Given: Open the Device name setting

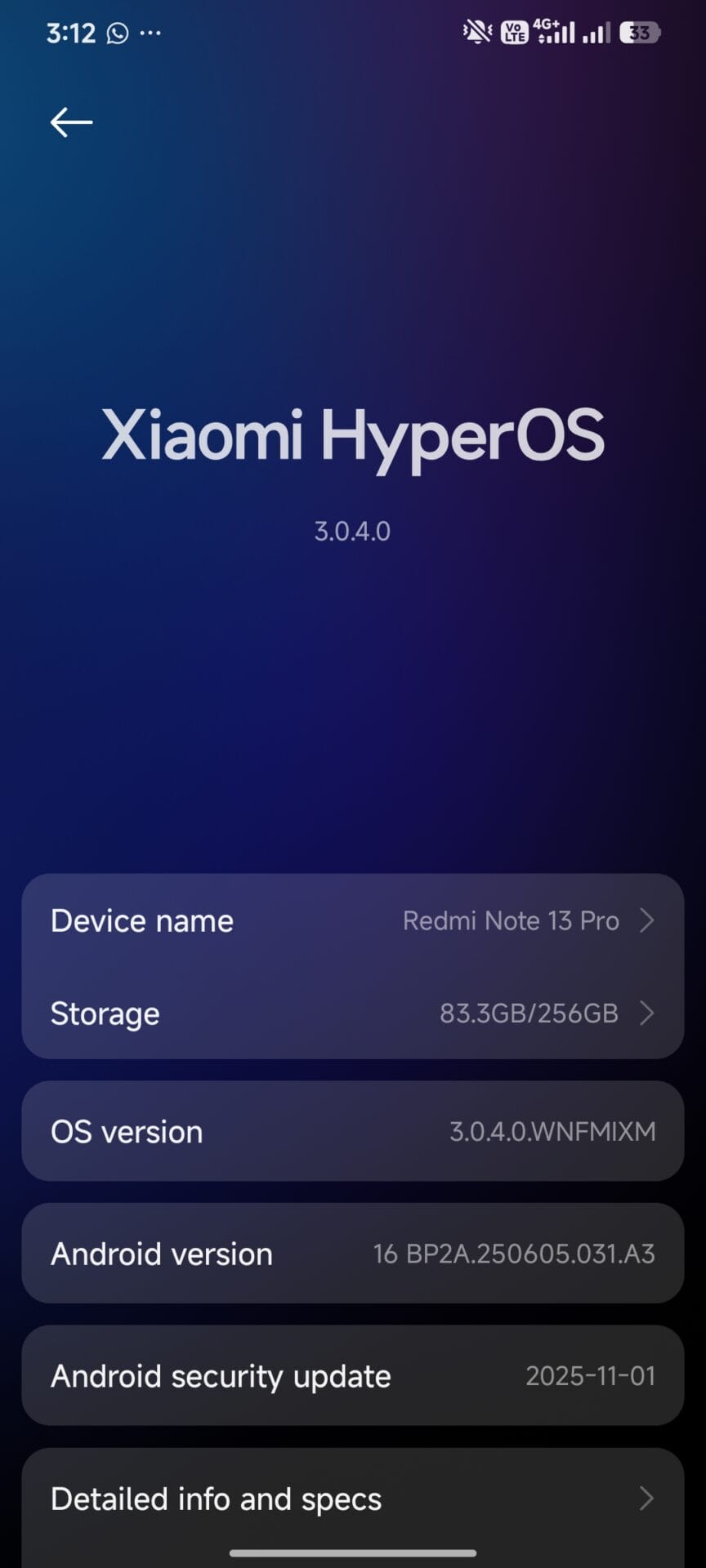Looking at the screenshot, I should 352,920.
